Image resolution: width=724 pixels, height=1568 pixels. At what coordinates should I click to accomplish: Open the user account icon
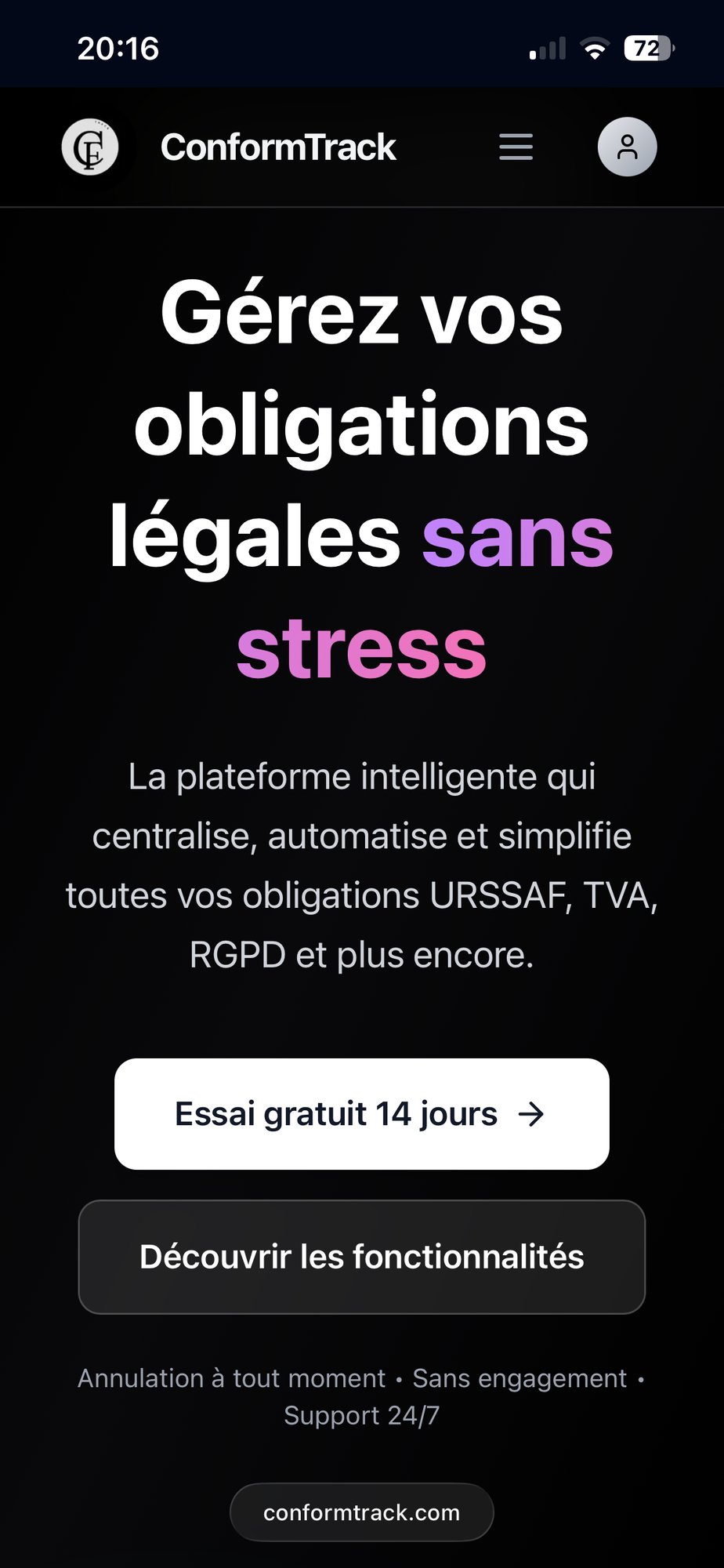pyautogui.click(x=627, y=147)
